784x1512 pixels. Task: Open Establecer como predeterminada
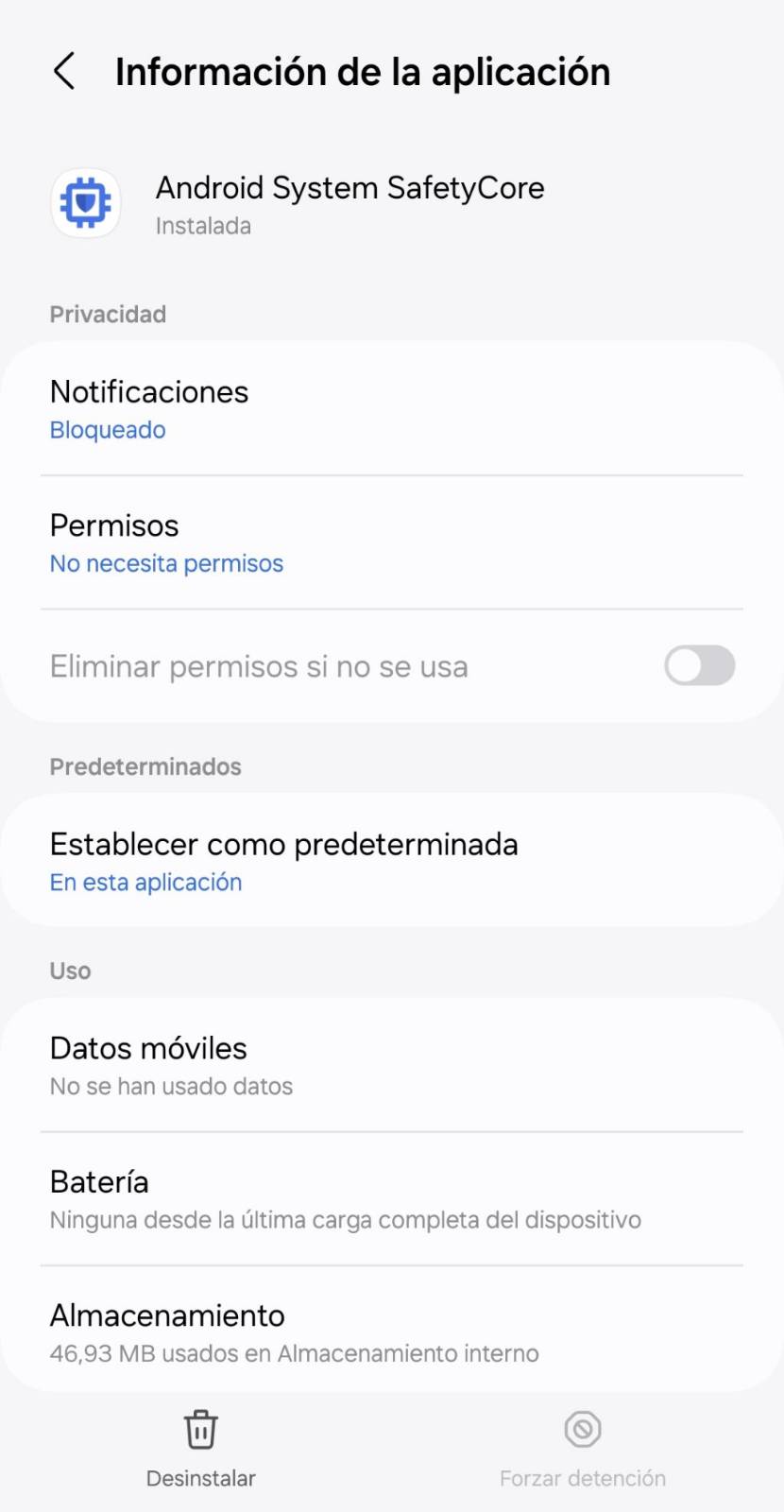pyautogui.click(x=392, y=861)
